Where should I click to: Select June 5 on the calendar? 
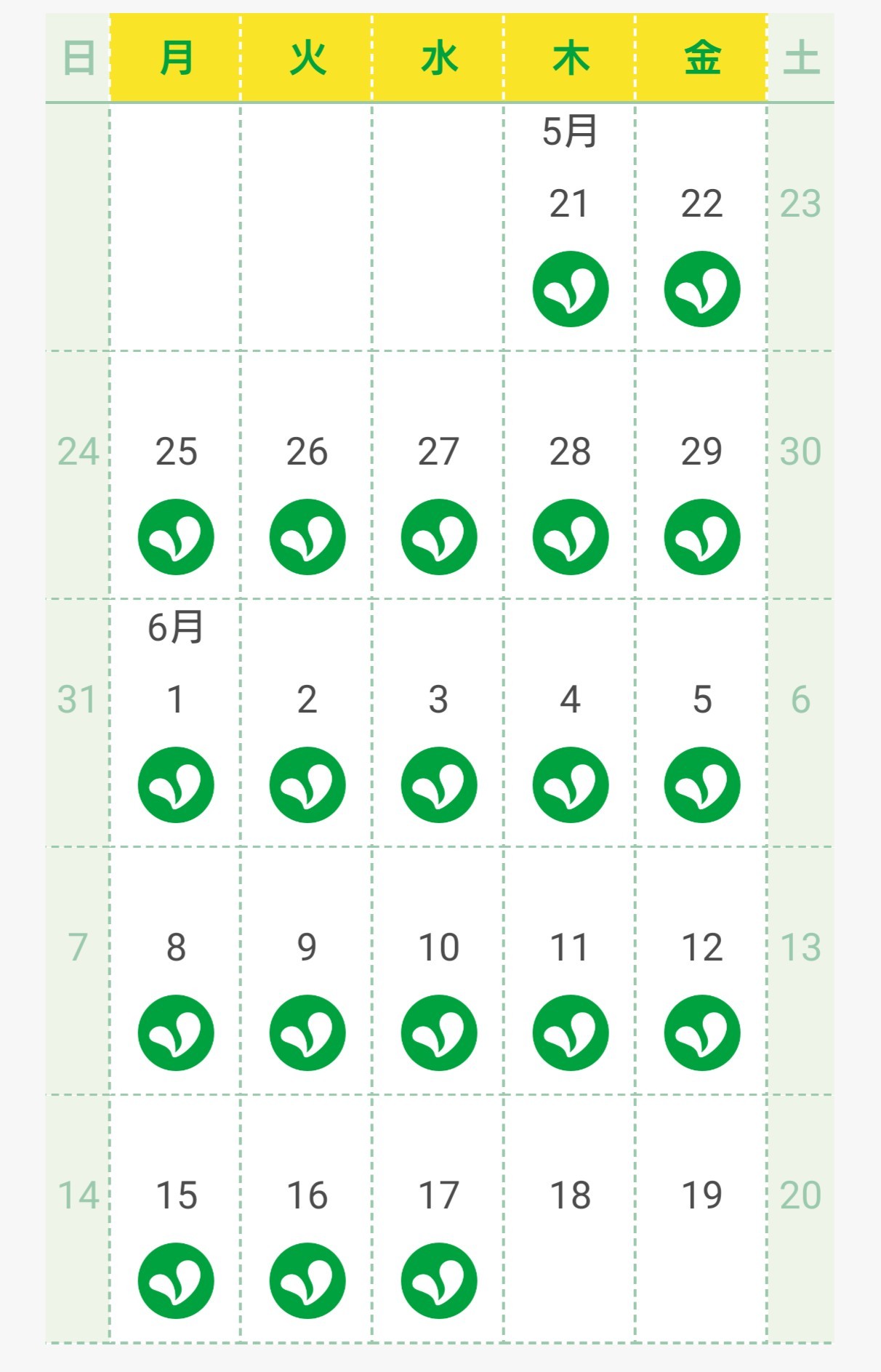(x=701, y=785)
